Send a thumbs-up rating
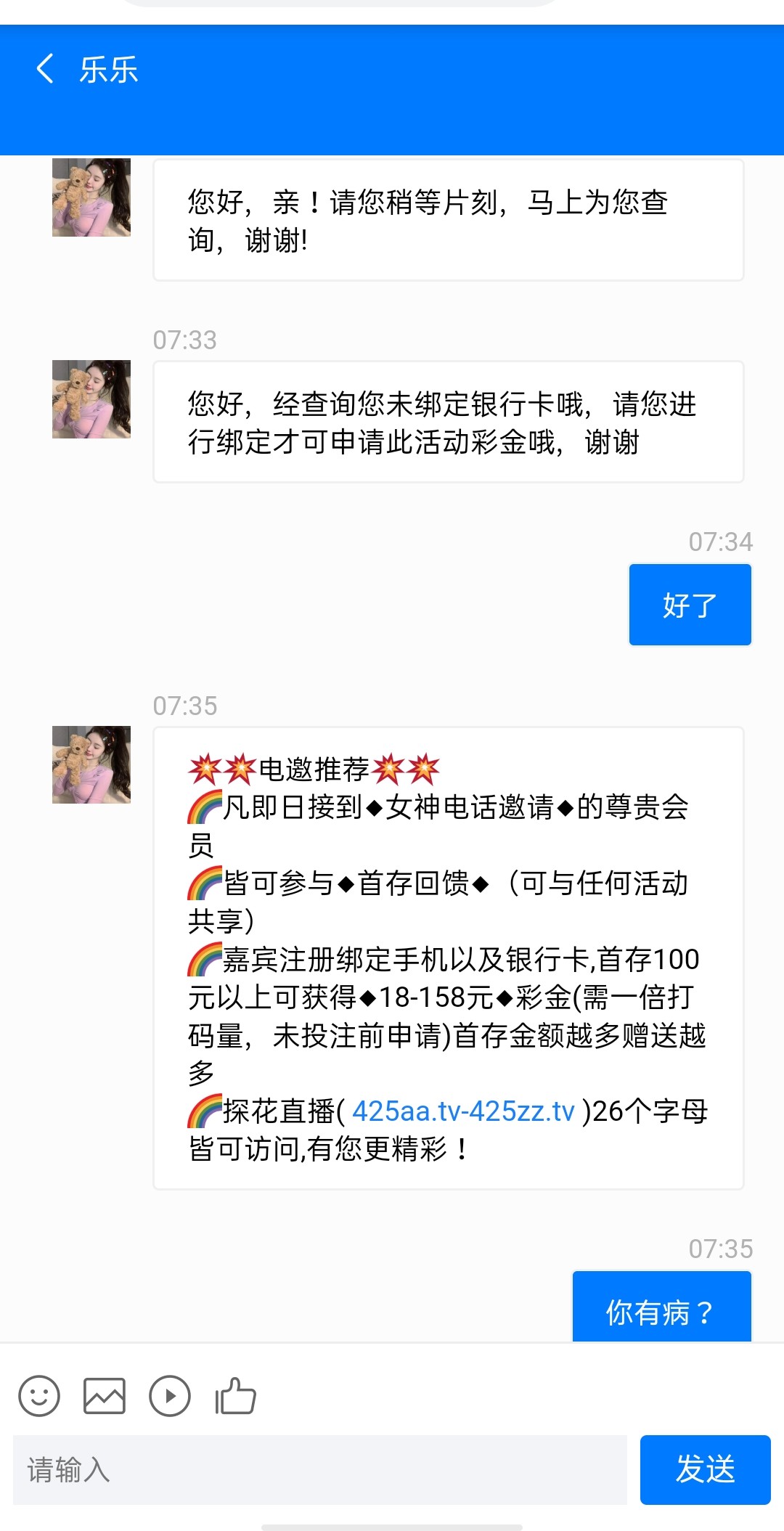The width and height of the screenshot is (784, 1531). 236,1396
